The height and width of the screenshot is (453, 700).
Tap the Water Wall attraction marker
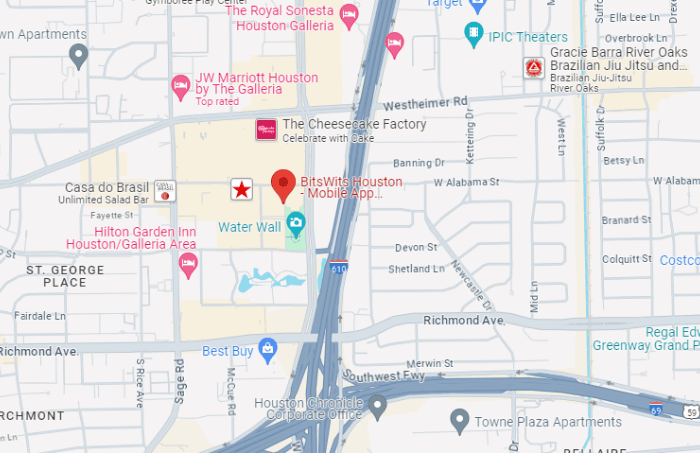(x=295, y=221)
